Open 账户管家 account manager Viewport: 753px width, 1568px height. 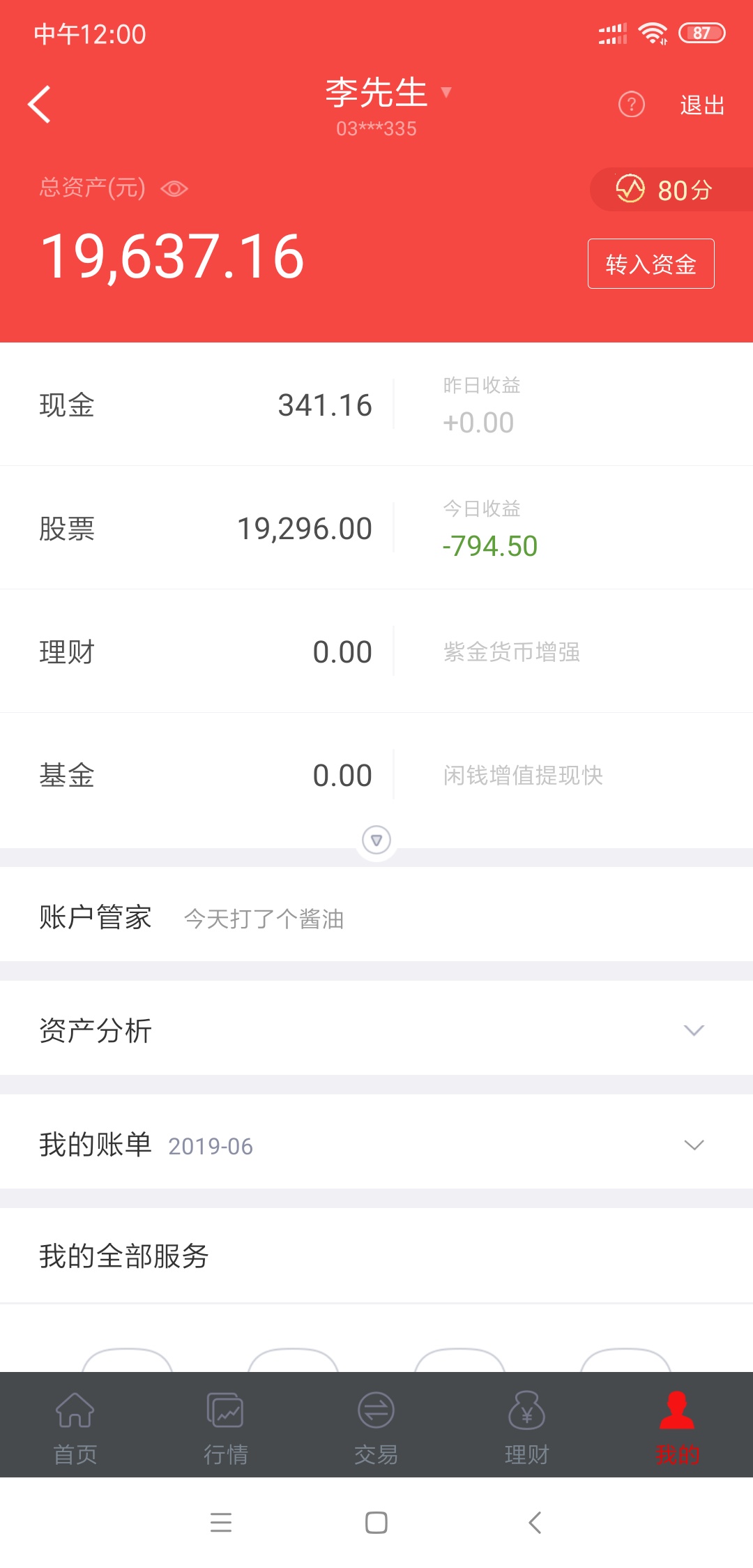tap(376, 916)
